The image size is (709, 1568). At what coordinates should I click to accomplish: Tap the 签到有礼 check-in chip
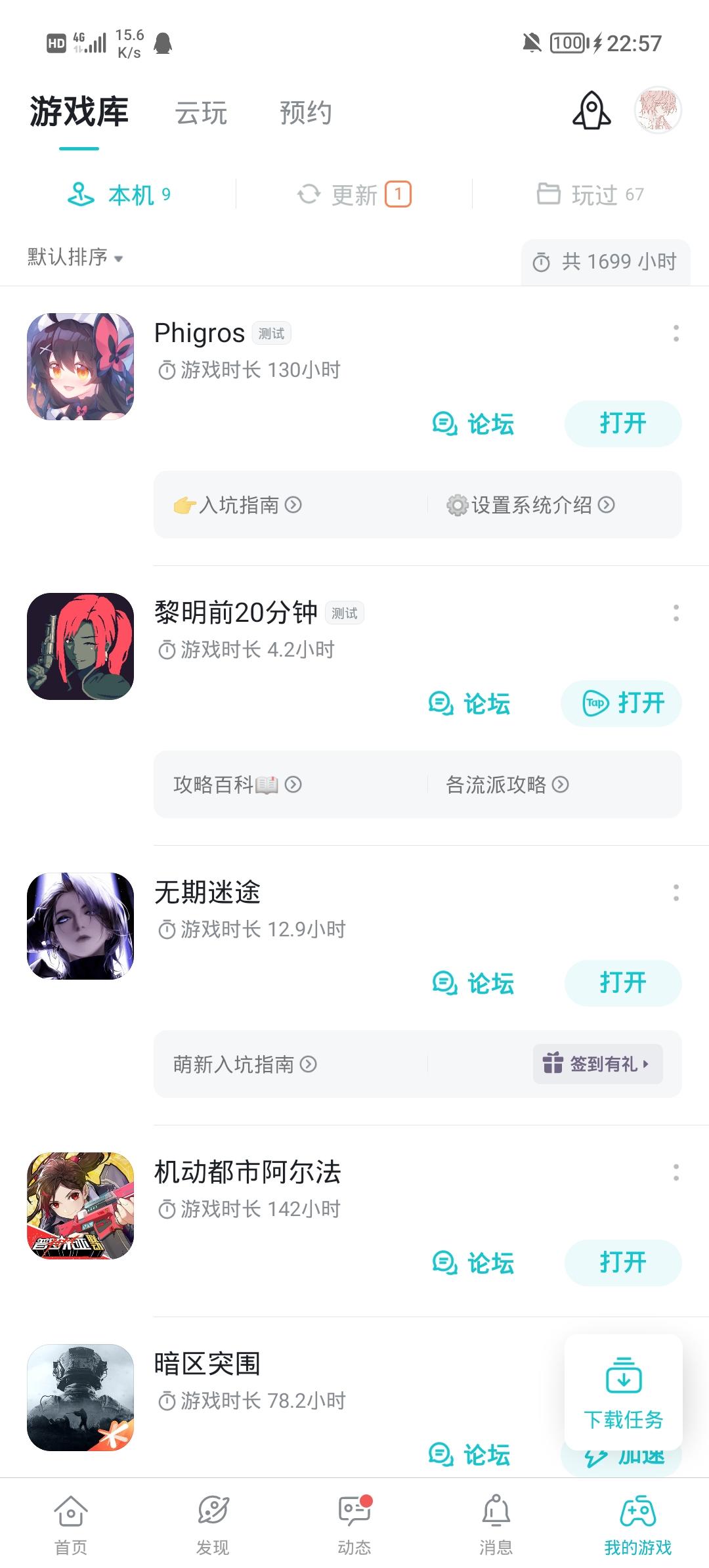coord(597,1064)
